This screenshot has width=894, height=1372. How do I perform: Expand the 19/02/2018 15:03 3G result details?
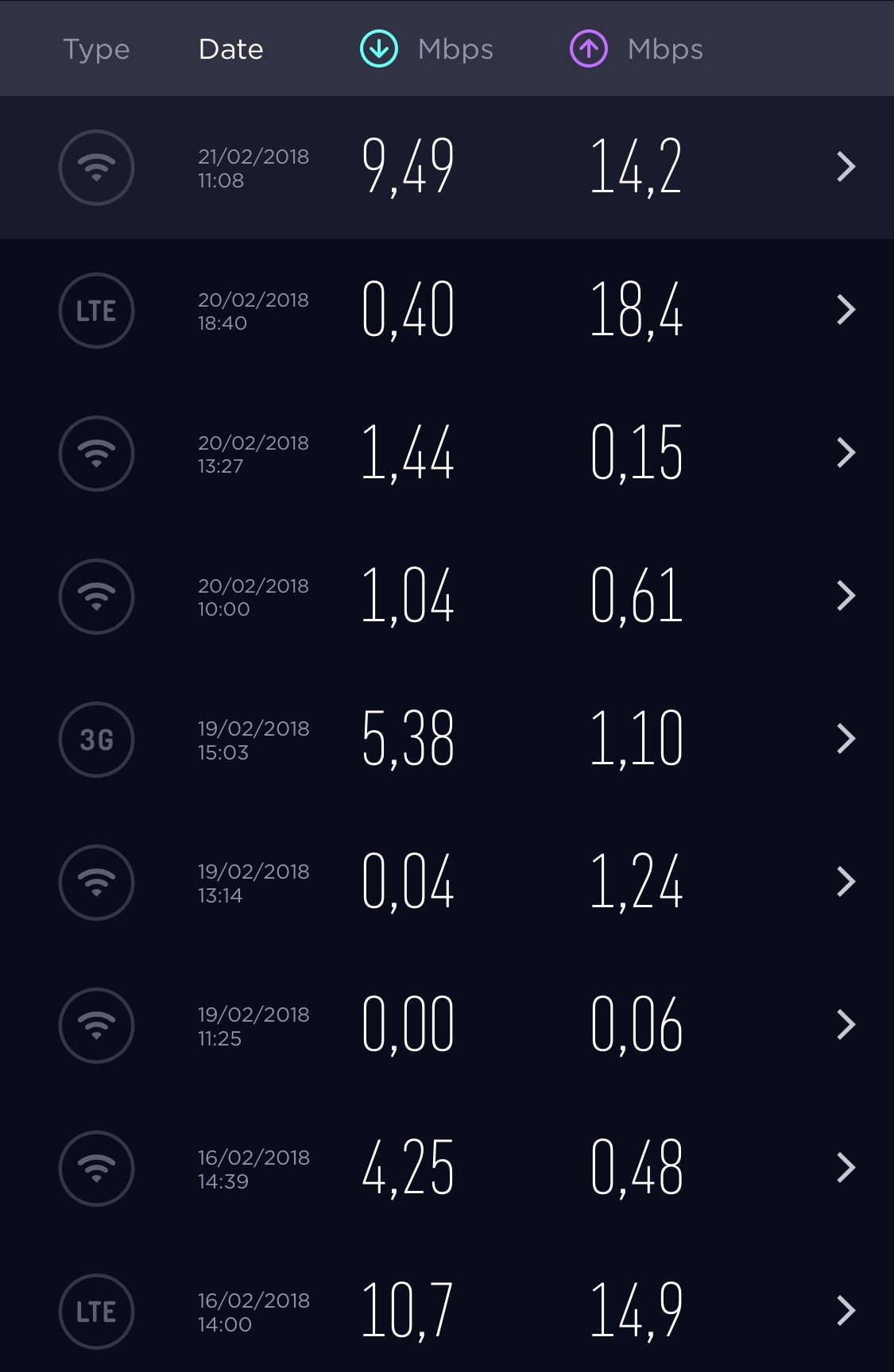(846, 740)
